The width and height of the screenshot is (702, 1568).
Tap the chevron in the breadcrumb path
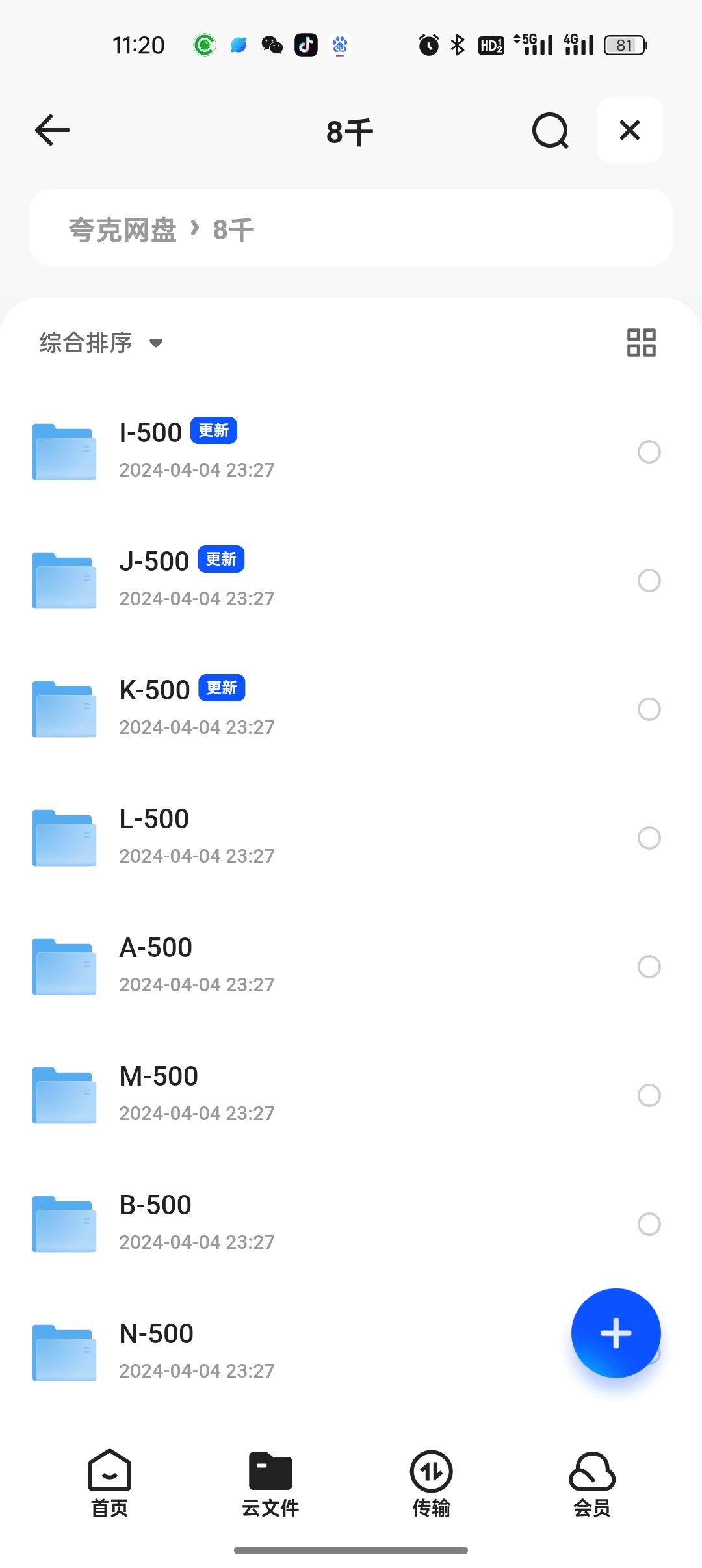pos(195,229)
